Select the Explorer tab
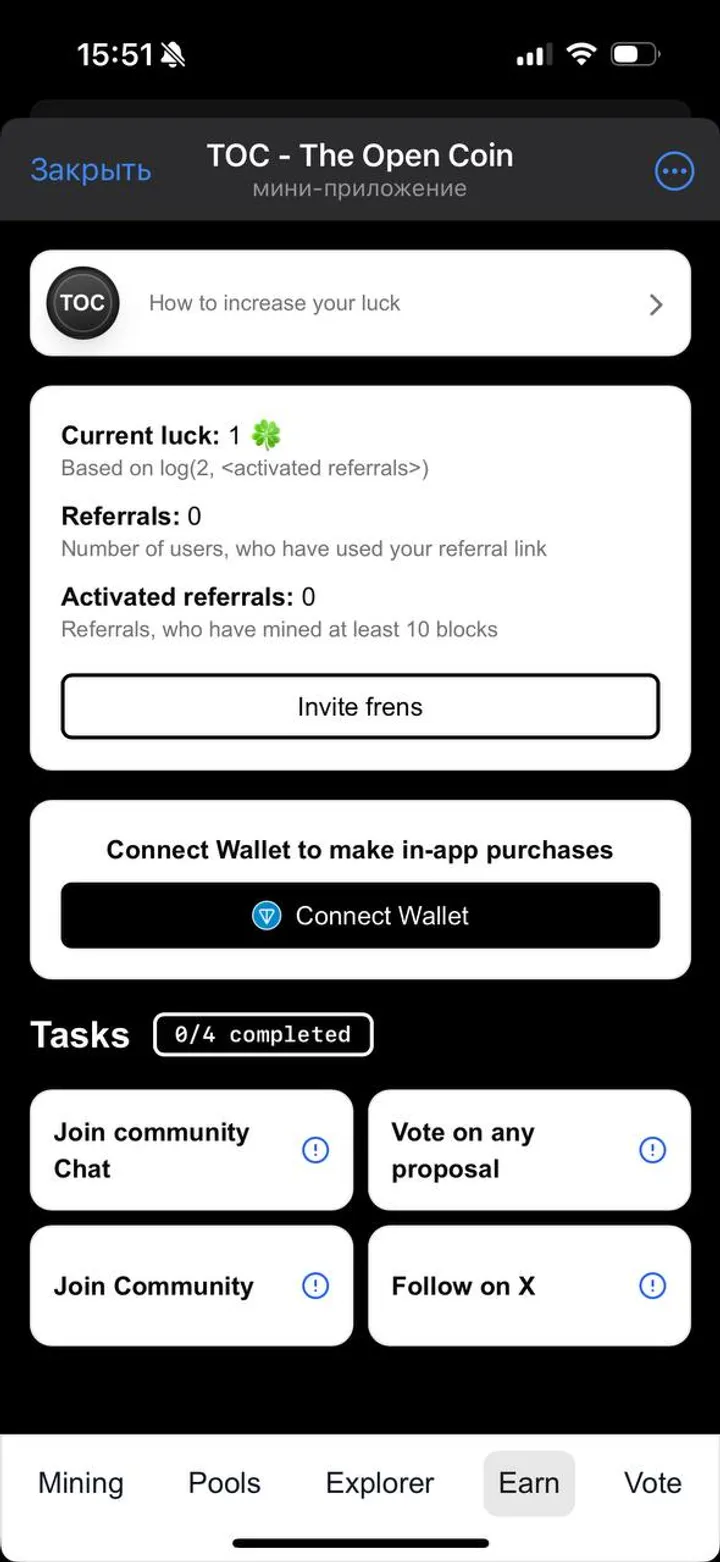This screenshot has width=720, height=1562. [379, 1484]
